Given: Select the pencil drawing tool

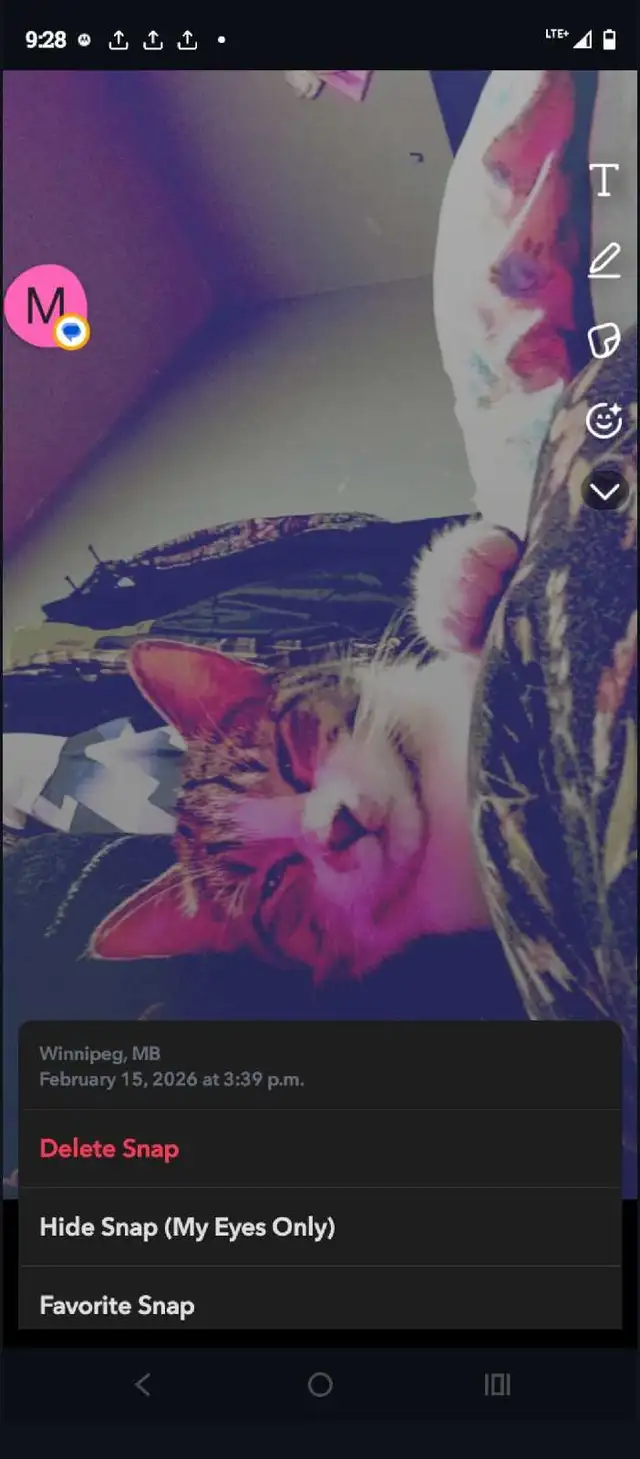Looking at the screenshot, I should point(604,261).
